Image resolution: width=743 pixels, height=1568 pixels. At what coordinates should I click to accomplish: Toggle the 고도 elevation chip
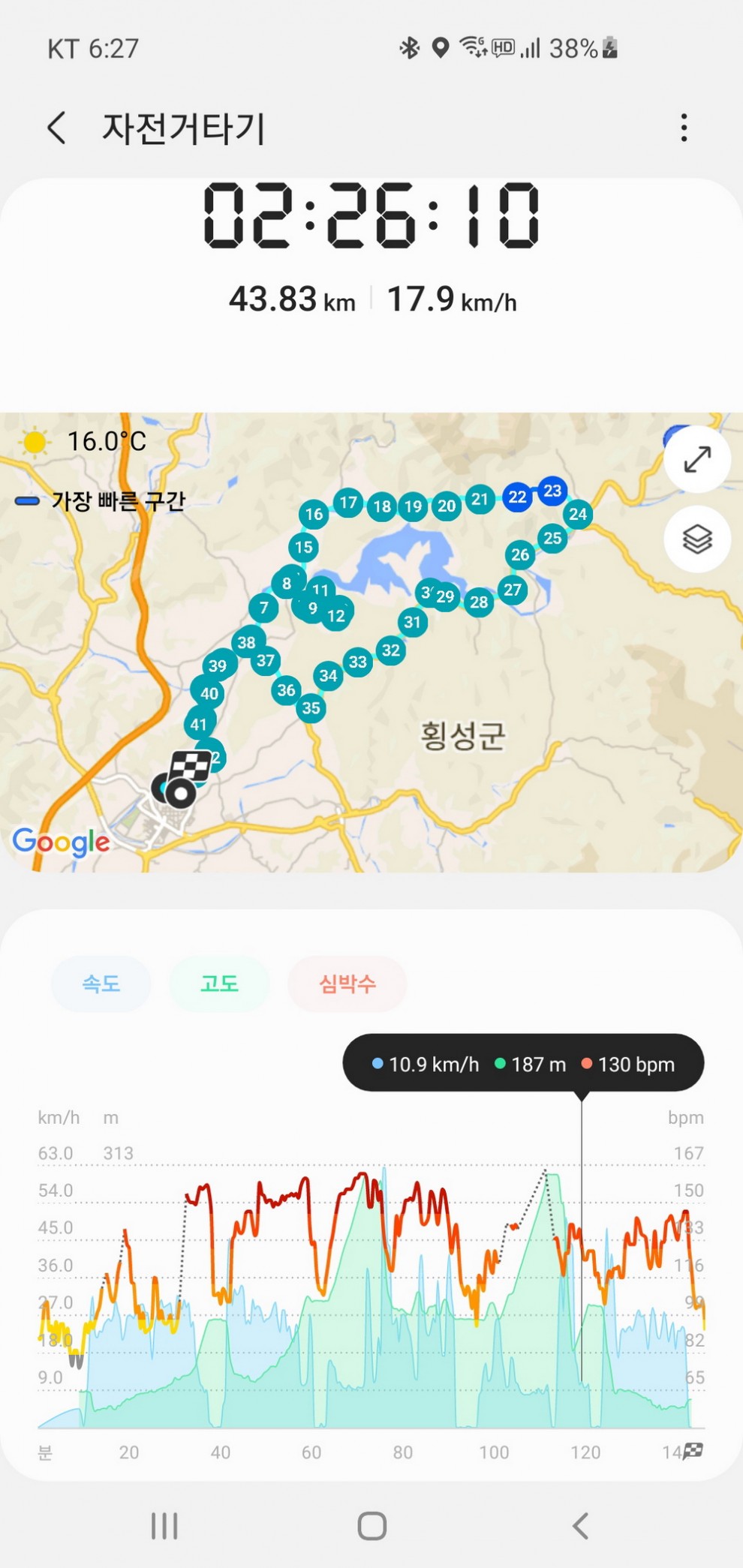pos(219,984)
